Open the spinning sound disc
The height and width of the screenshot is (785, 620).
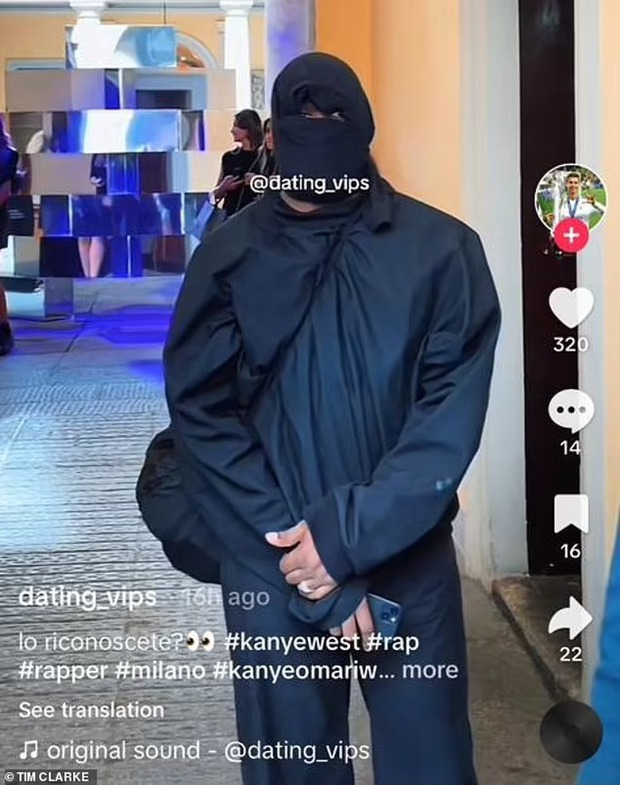pos(571,732)
